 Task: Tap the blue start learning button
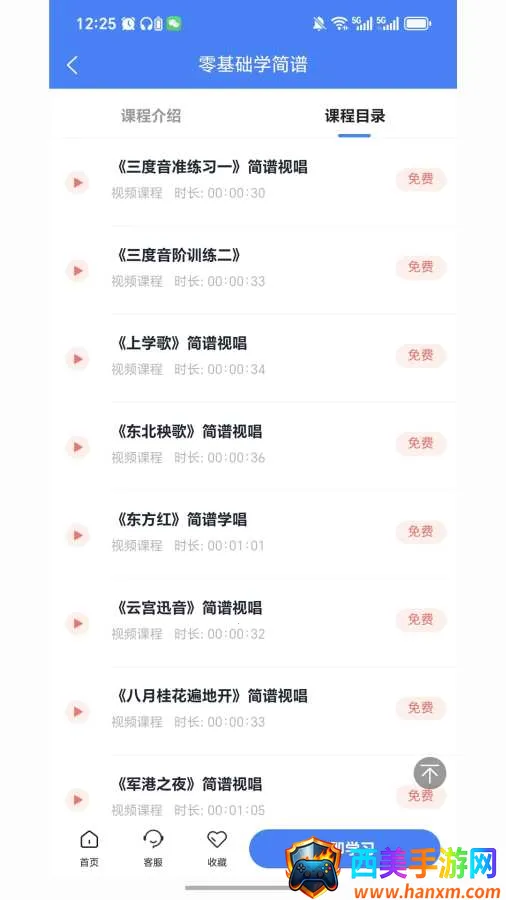[x=344, y=848]
